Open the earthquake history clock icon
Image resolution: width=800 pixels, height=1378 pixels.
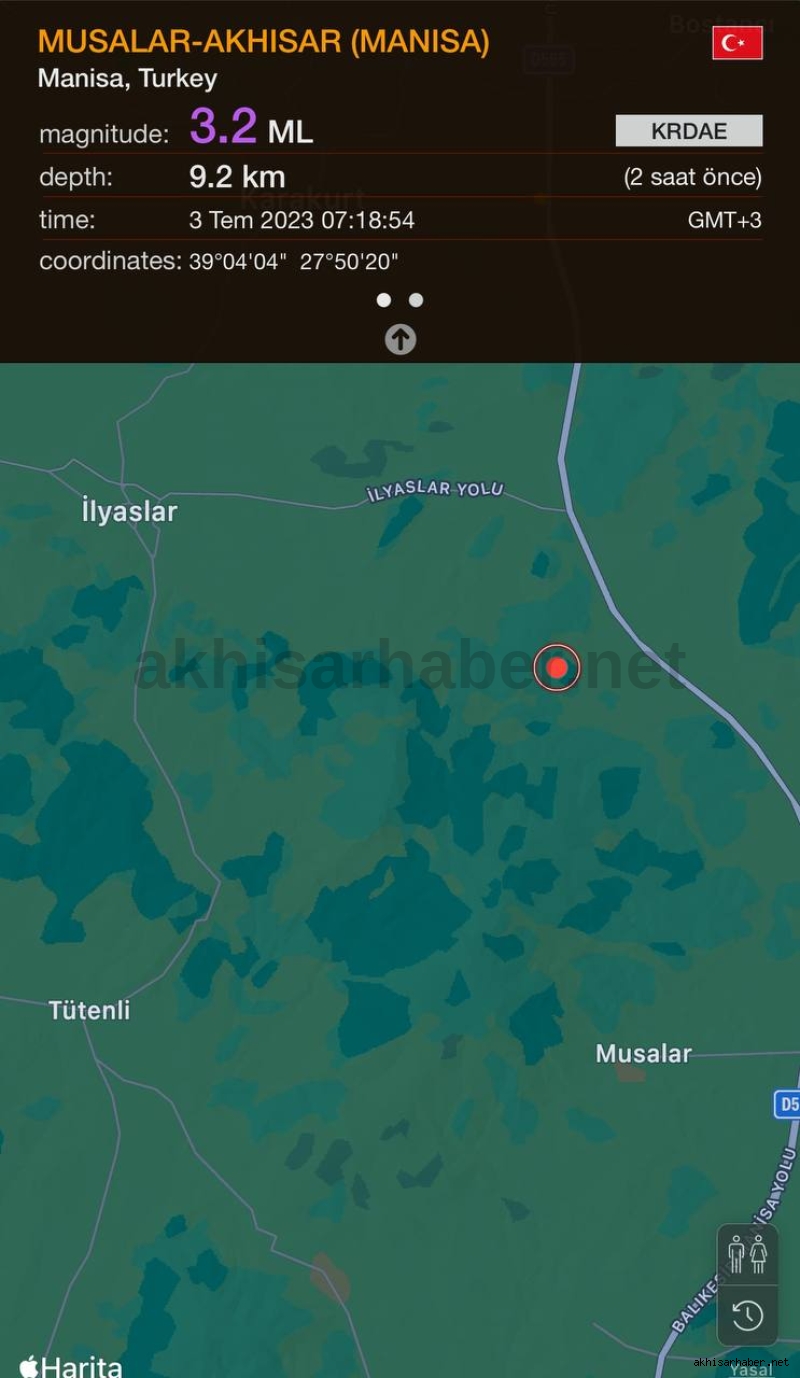click(748, 1315)
